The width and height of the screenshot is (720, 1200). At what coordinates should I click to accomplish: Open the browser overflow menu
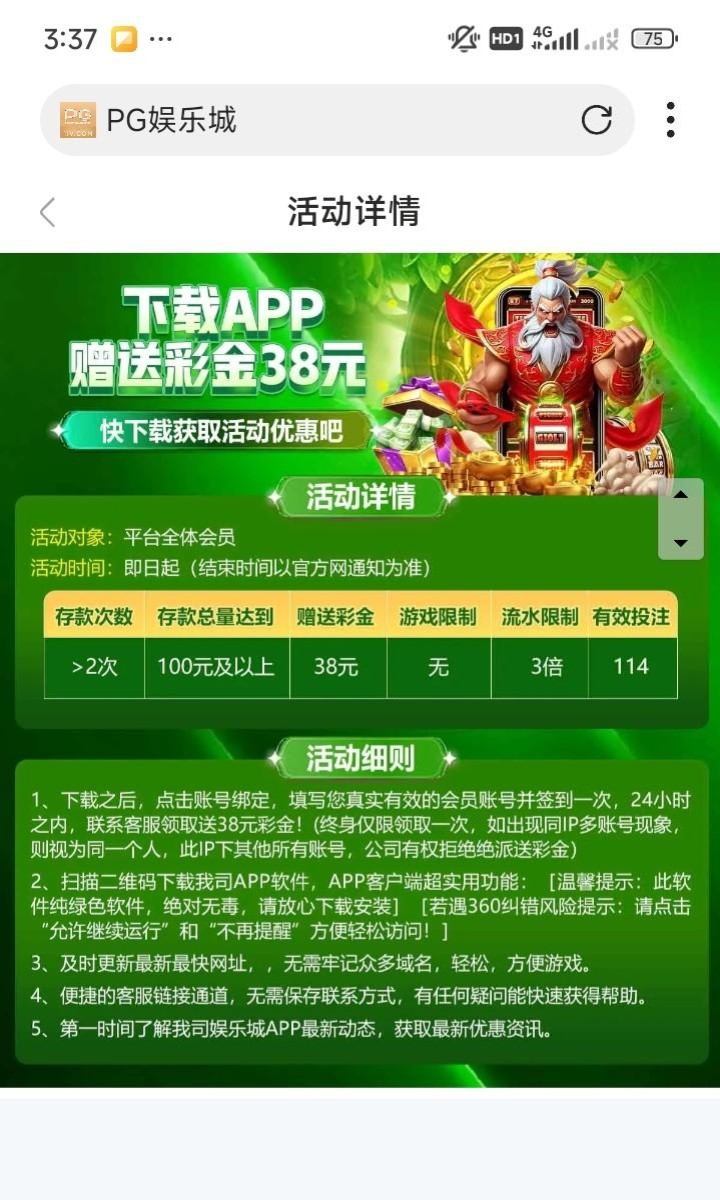tap(670, 120)
